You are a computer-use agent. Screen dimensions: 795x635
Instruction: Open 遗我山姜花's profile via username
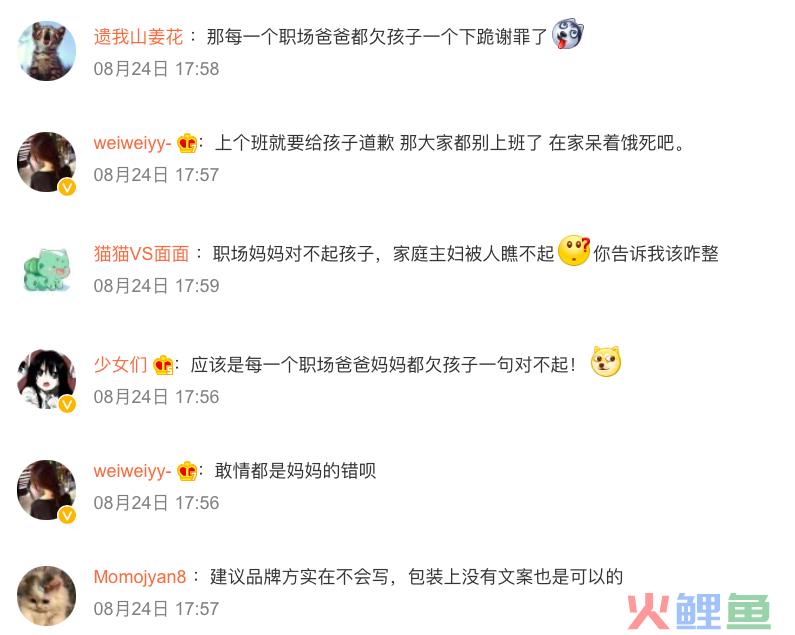coord(138,38)
